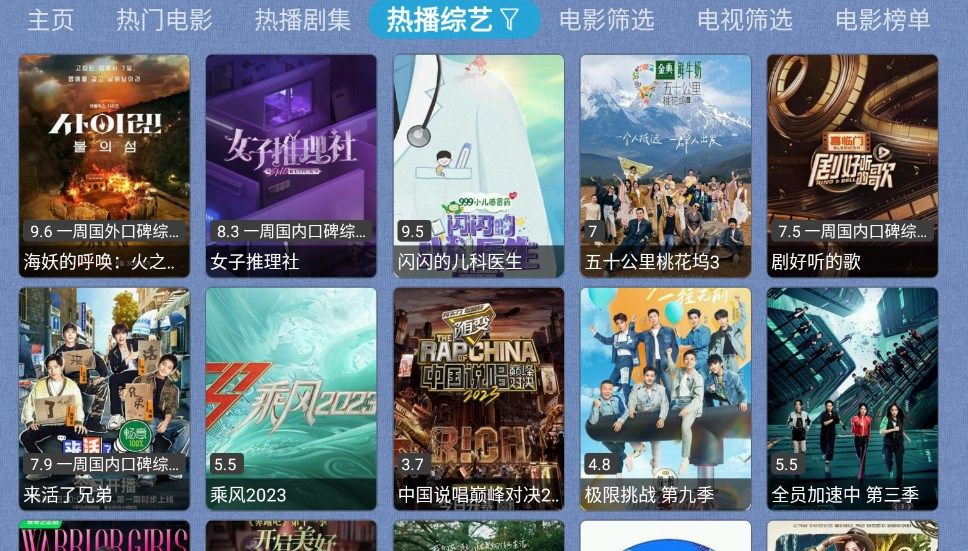Open 五十公里桃花坞3 poster
Image resolution: width=968 pixels, height=551 pixels.
[x=665, y=165]
